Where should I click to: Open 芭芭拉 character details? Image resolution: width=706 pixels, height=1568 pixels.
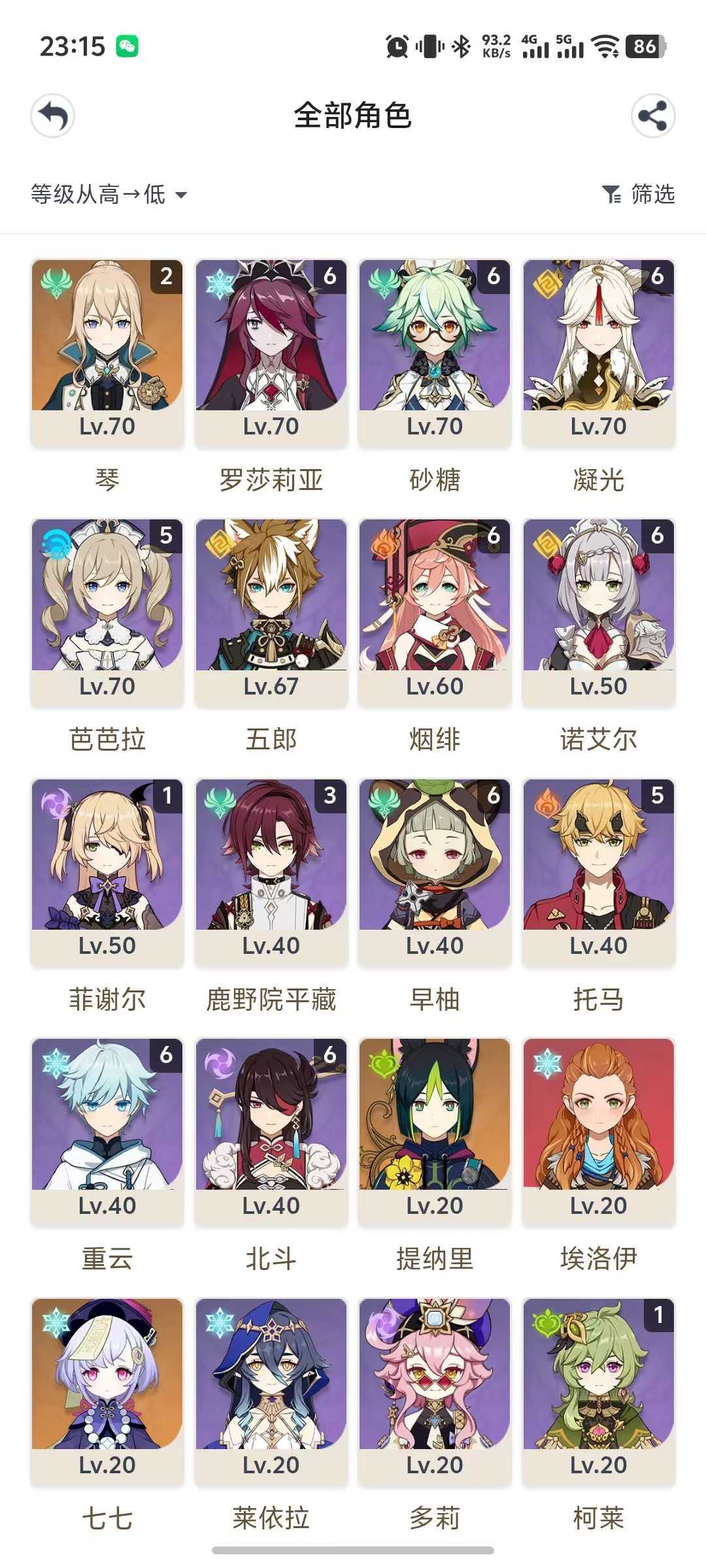[x=107, y=612]
